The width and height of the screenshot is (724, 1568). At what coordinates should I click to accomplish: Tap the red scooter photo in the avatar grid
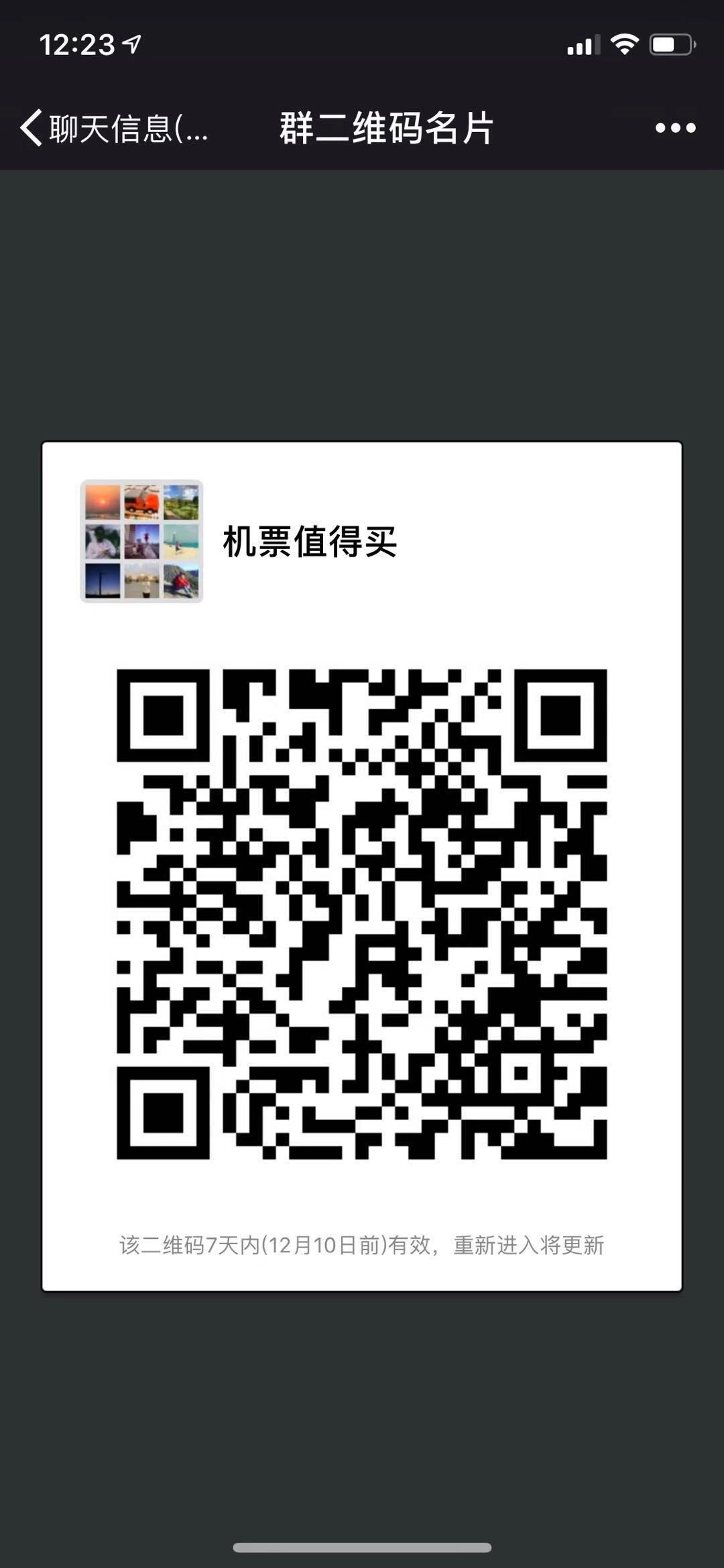click(x=141, y=501)
